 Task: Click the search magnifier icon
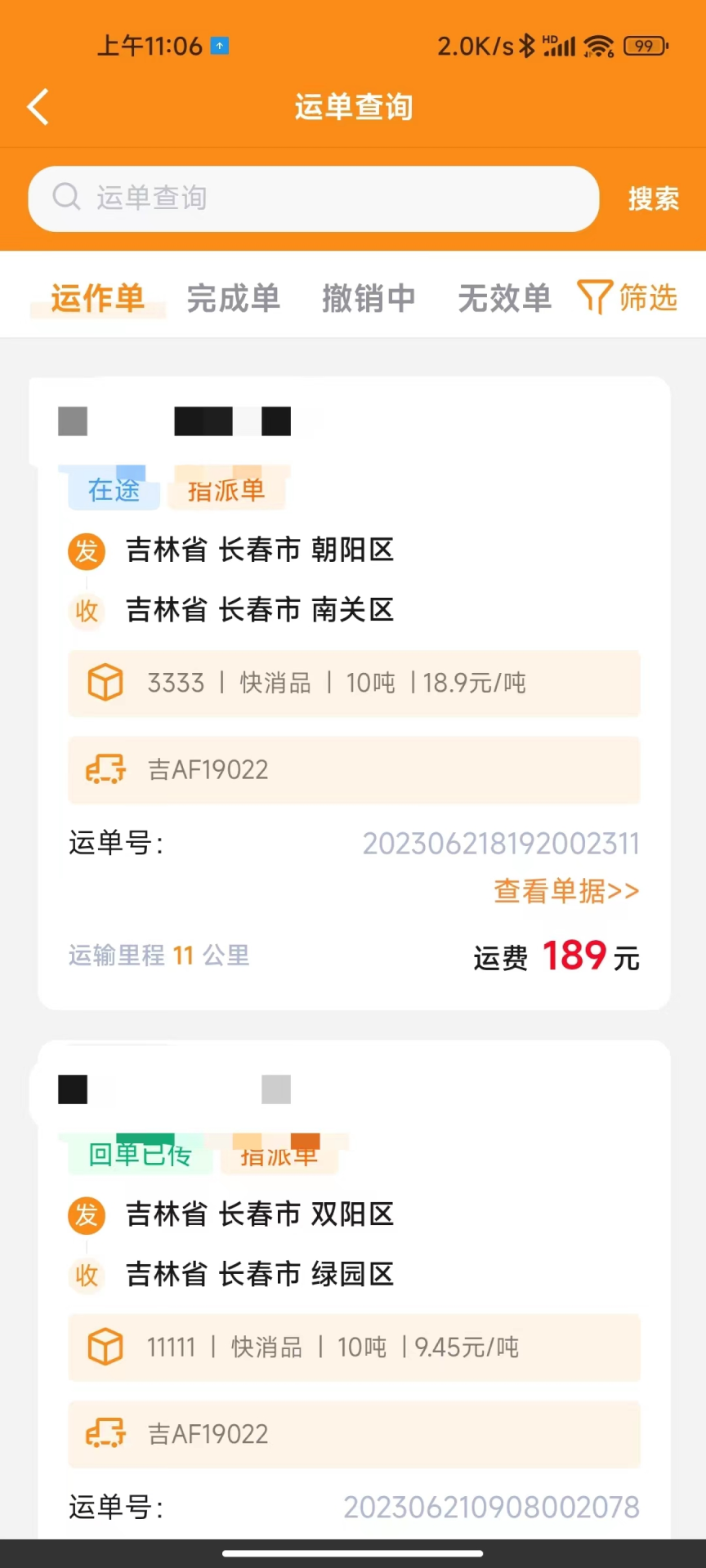[67, 197]
